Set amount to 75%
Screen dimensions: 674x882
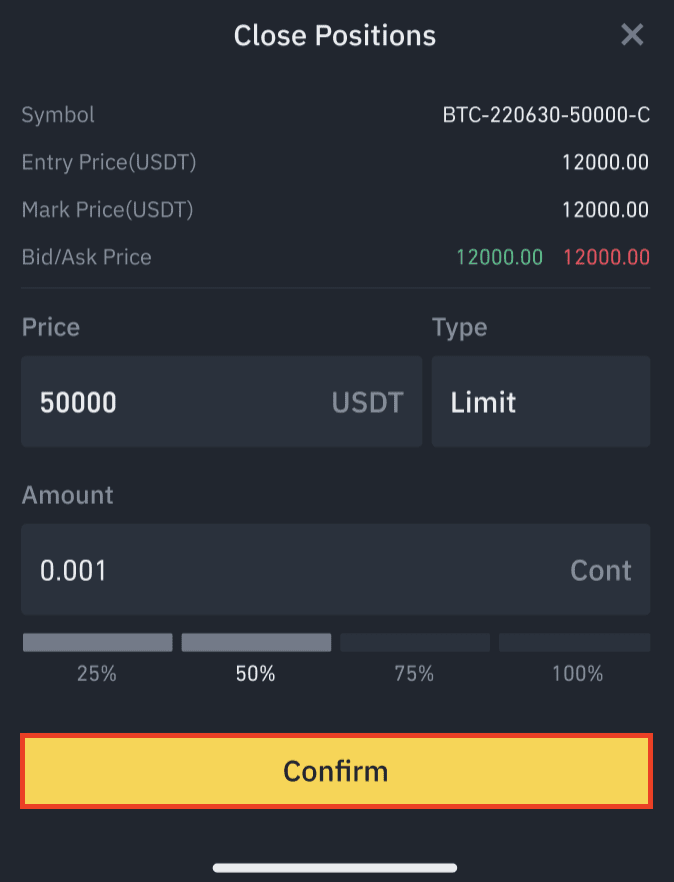[x=415, y=643]
